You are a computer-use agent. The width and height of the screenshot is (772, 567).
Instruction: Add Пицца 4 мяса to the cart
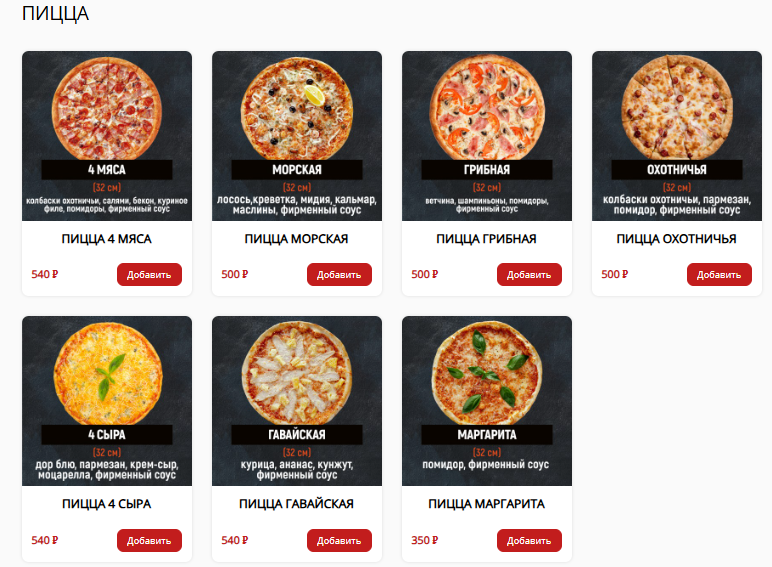pos(149,275)
